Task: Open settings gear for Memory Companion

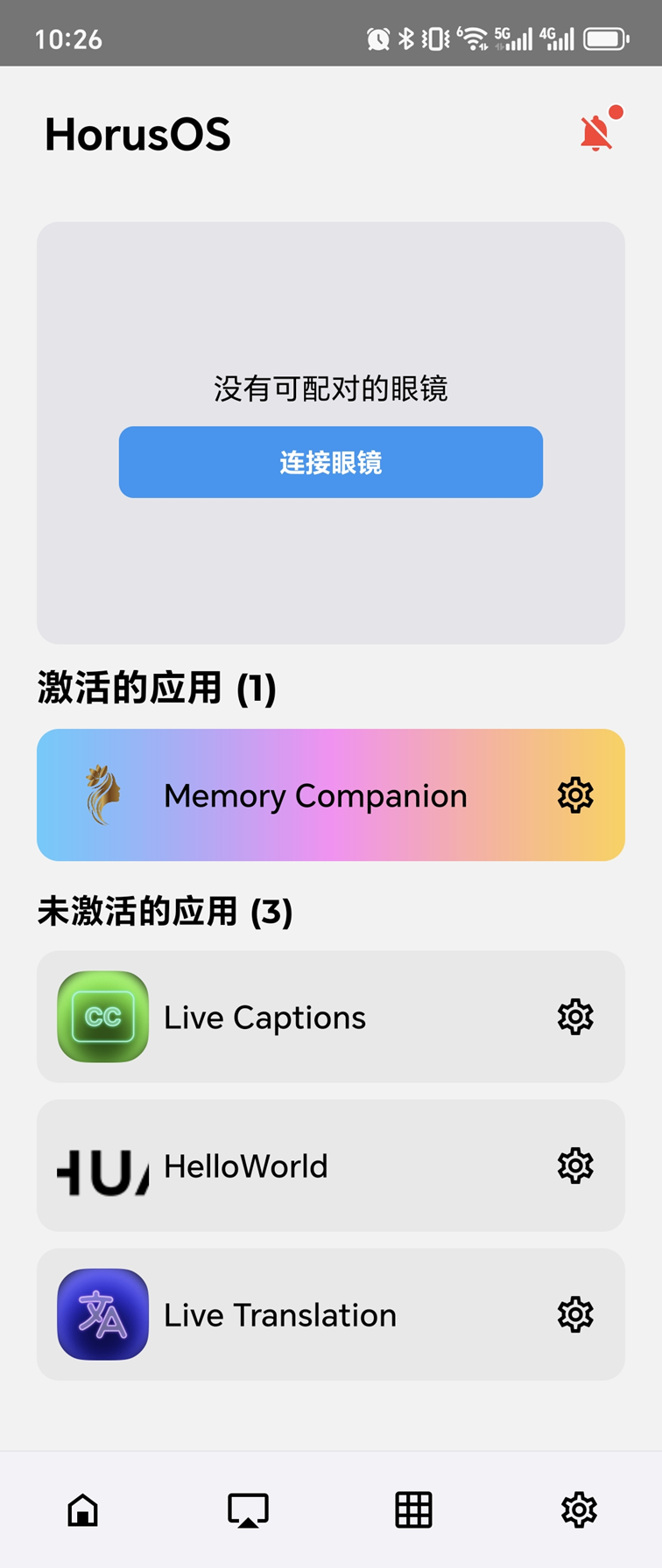Action: (575, 794)
